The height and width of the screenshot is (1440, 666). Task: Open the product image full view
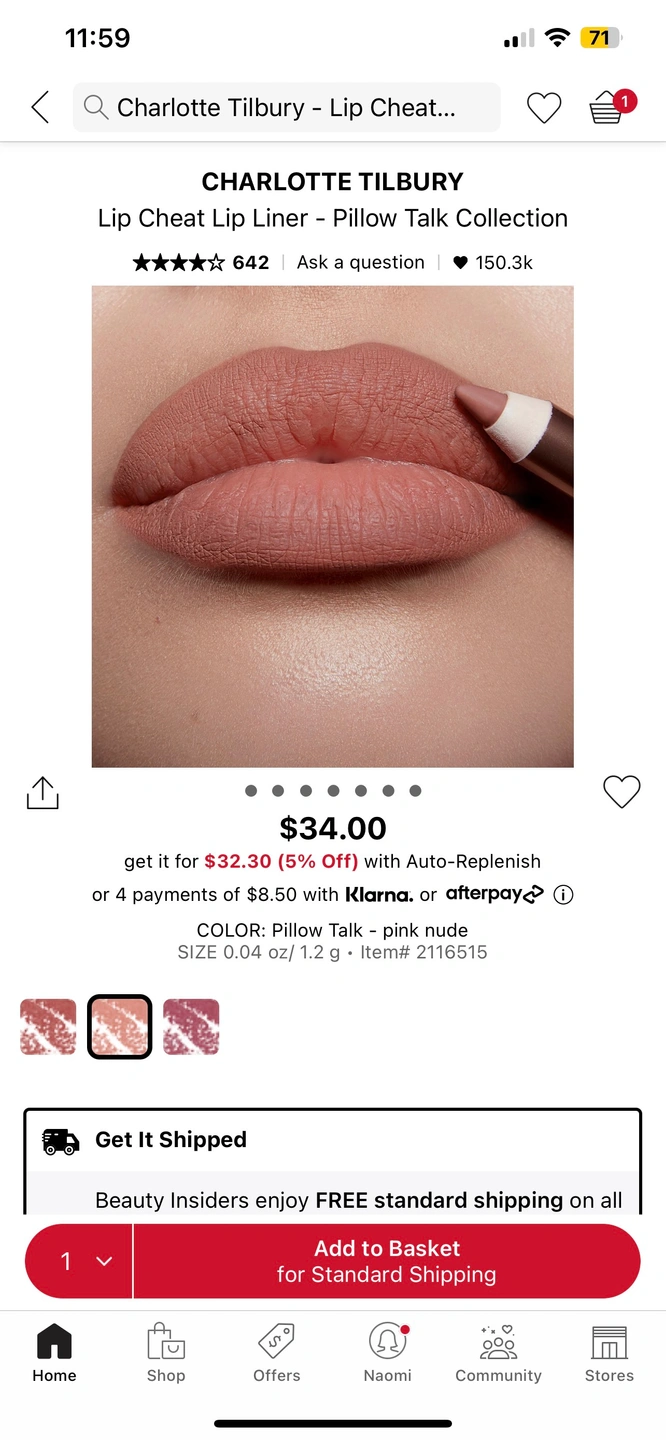tap(332, 526)
